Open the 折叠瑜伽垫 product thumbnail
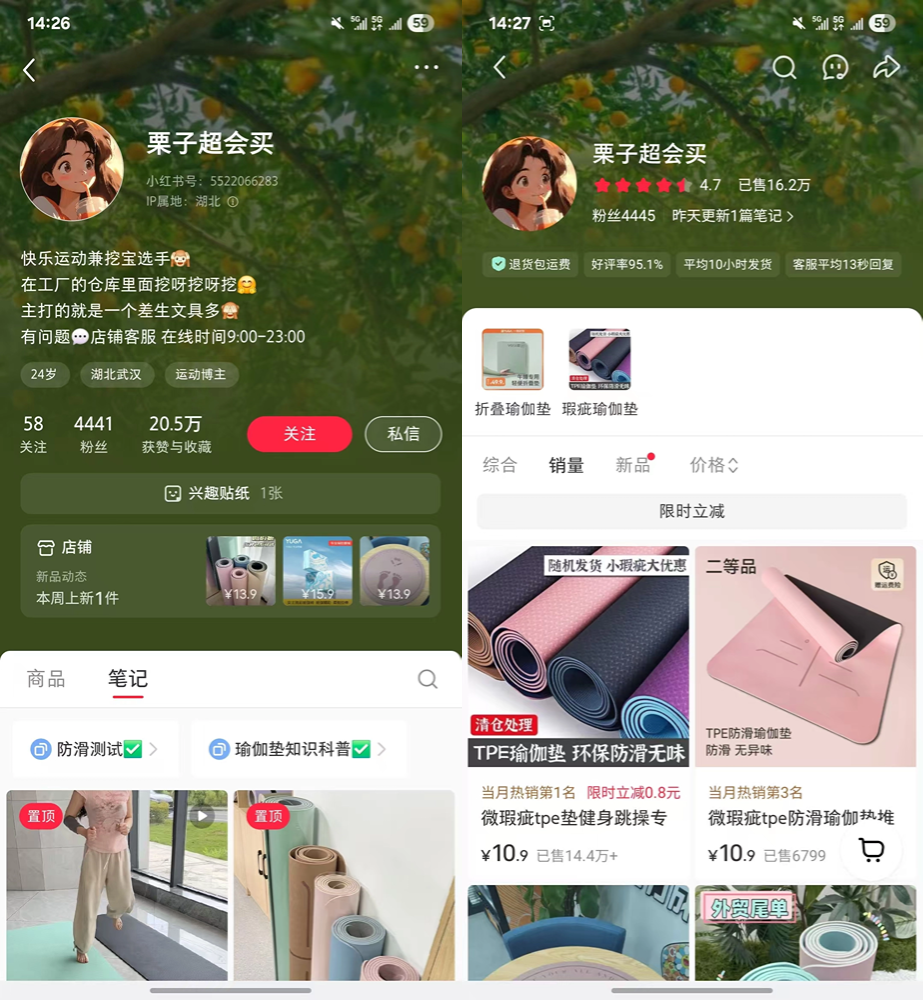 [511, 358]
